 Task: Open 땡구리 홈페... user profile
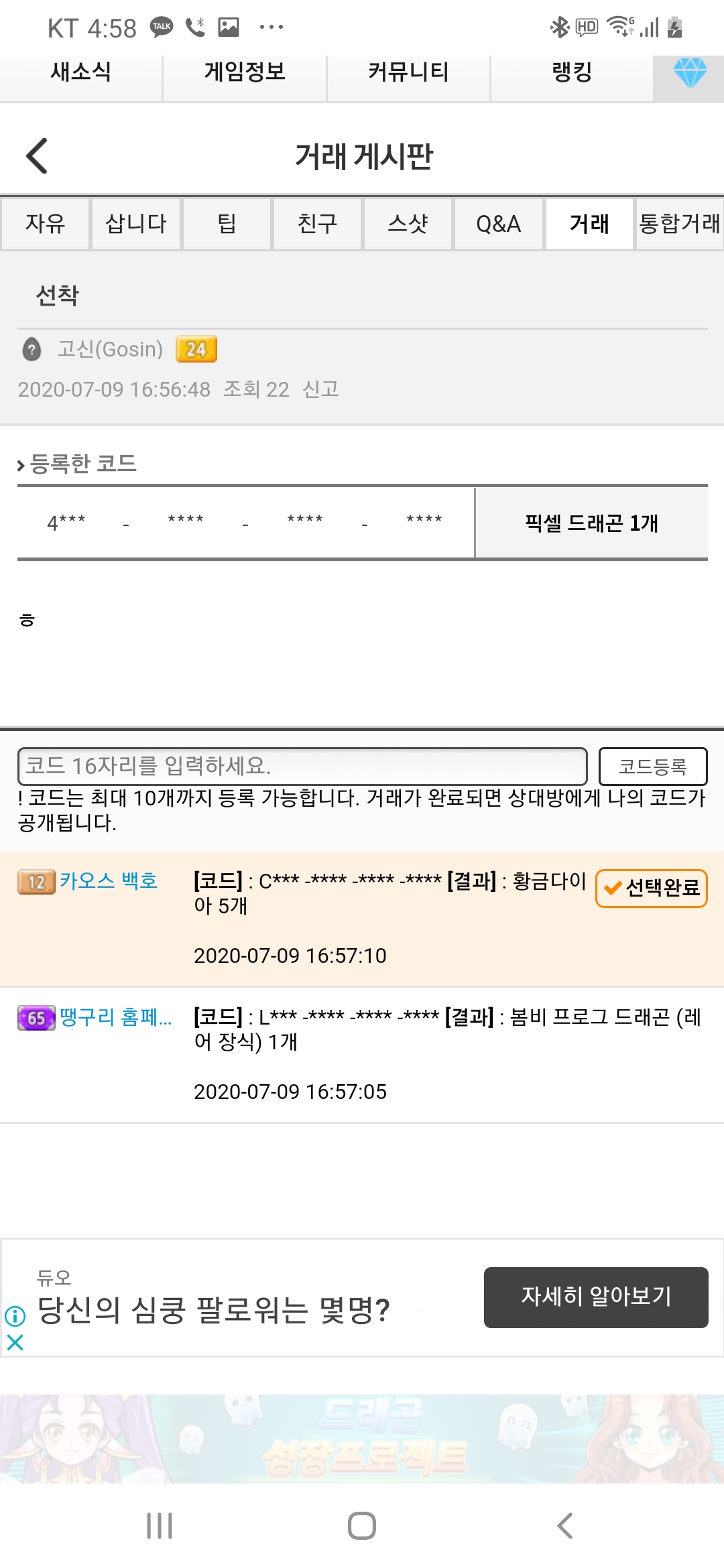(x=115, y=1017)
